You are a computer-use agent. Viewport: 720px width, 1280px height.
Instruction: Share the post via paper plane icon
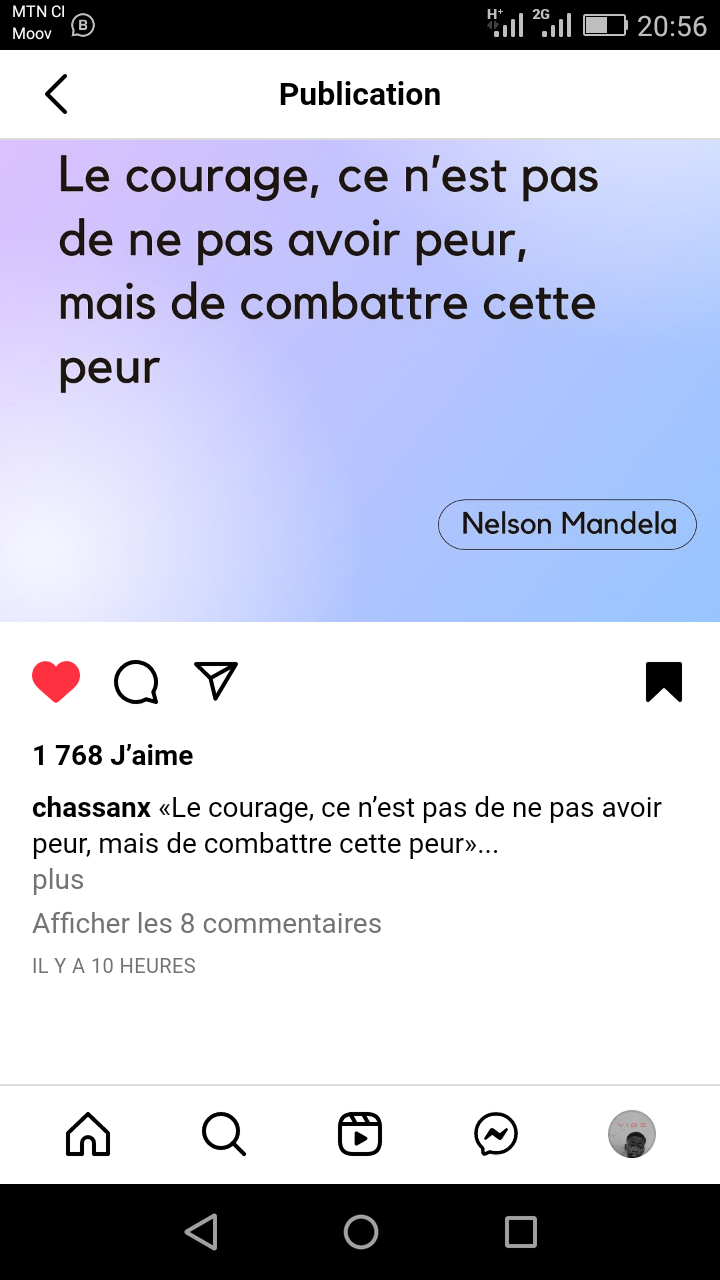click(x=216, y=681)
